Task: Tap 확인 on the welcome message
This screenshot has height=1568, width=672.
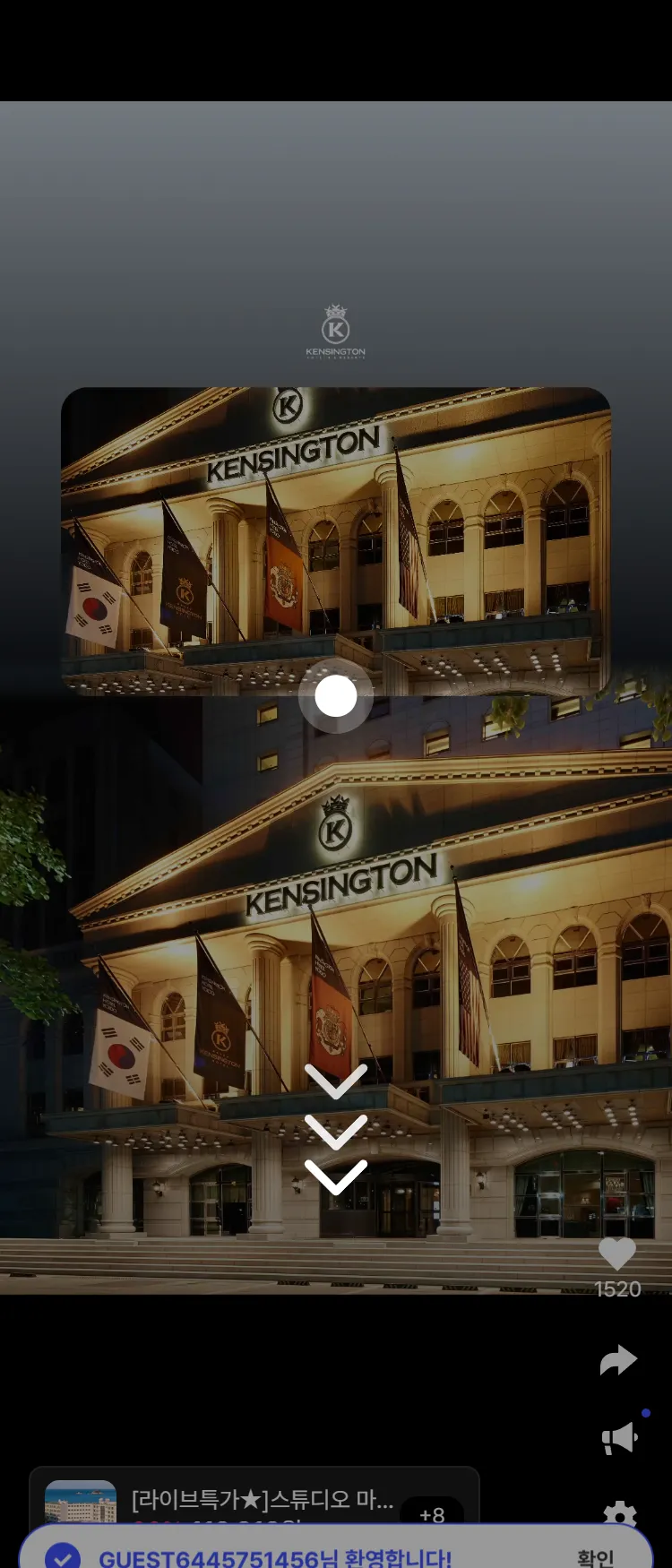Action: [595, 1557]
